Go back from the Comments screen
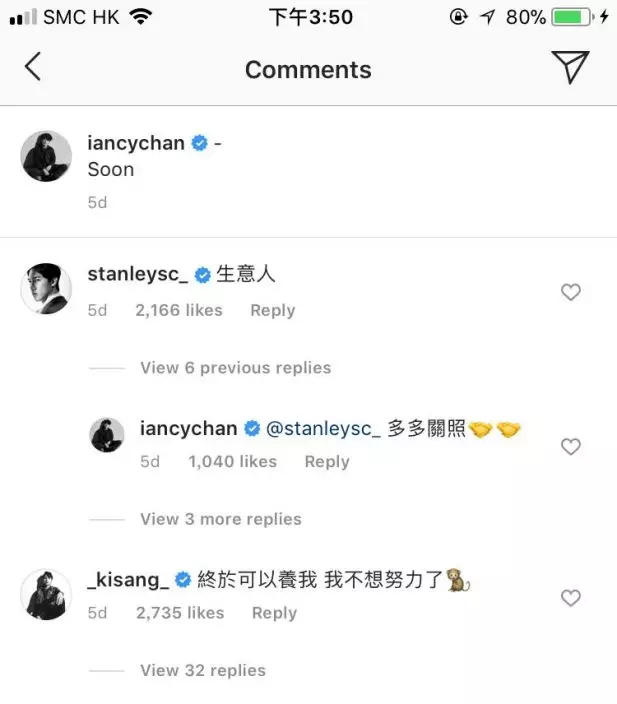This screenshot has width=617, height=704. tap(33, 68)
